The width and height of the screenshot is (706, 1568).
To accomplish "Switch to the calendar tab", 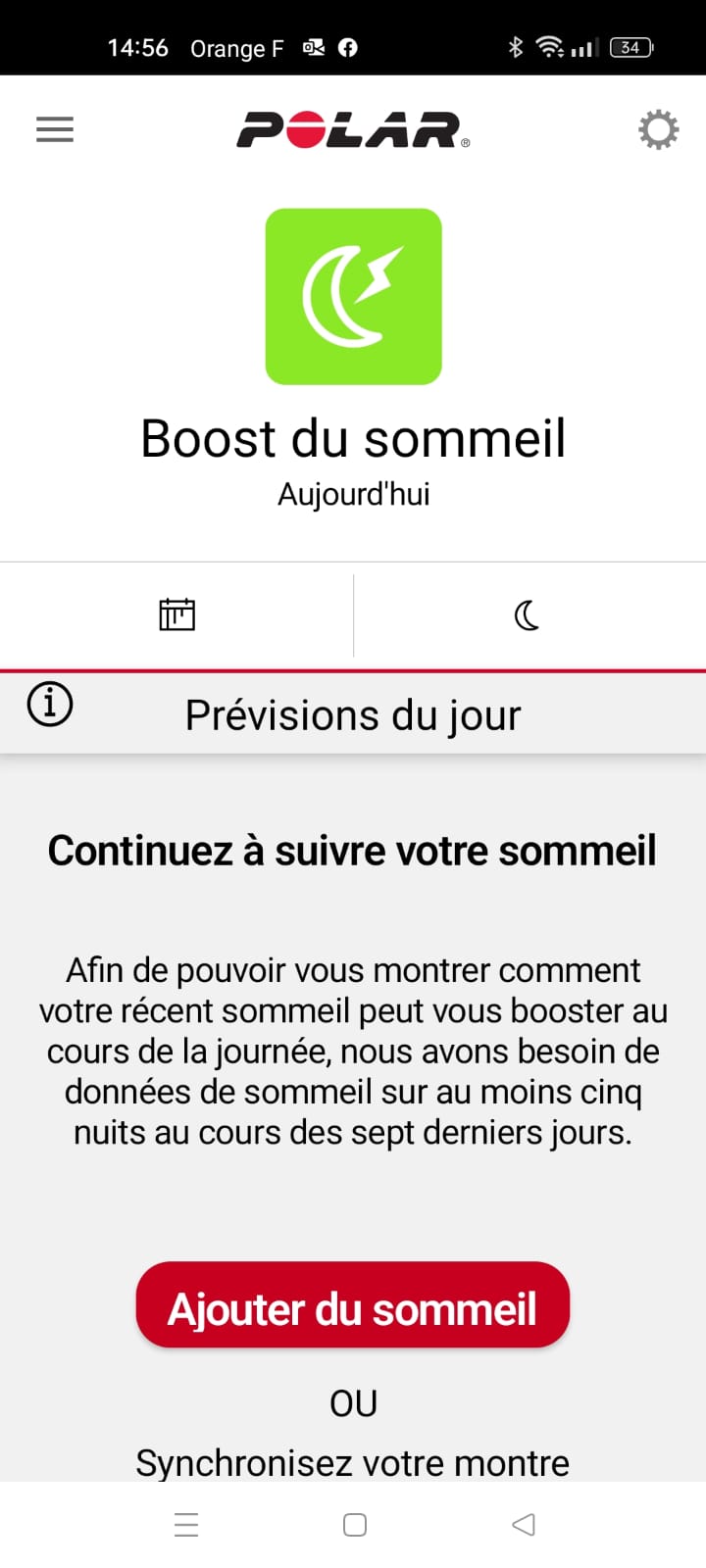I will [176, 615].
